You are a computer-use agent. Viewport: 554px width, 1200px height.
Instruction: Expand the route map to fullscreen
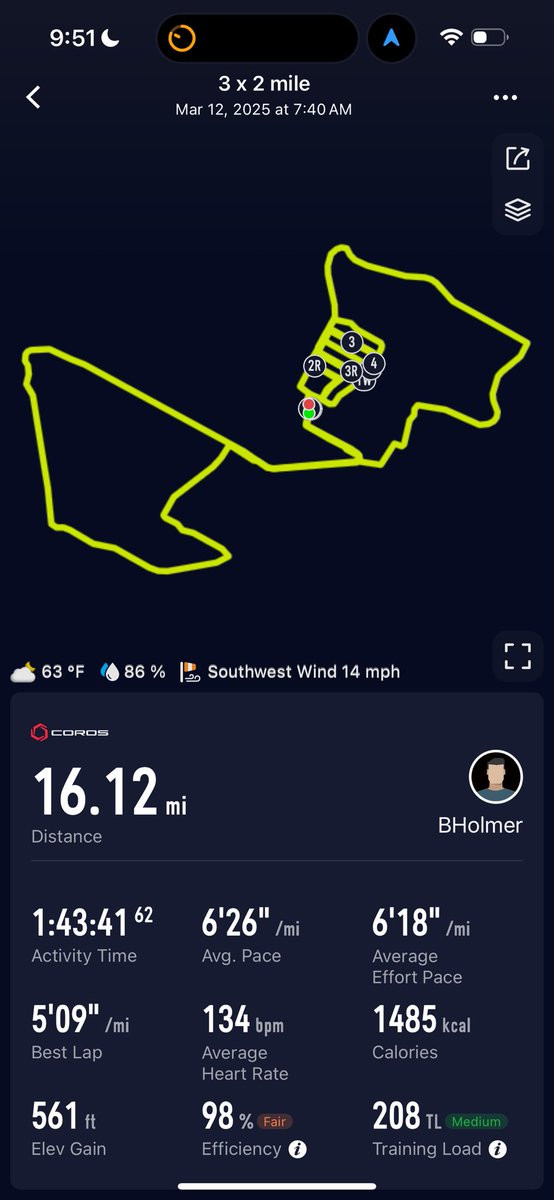point(518,656)
